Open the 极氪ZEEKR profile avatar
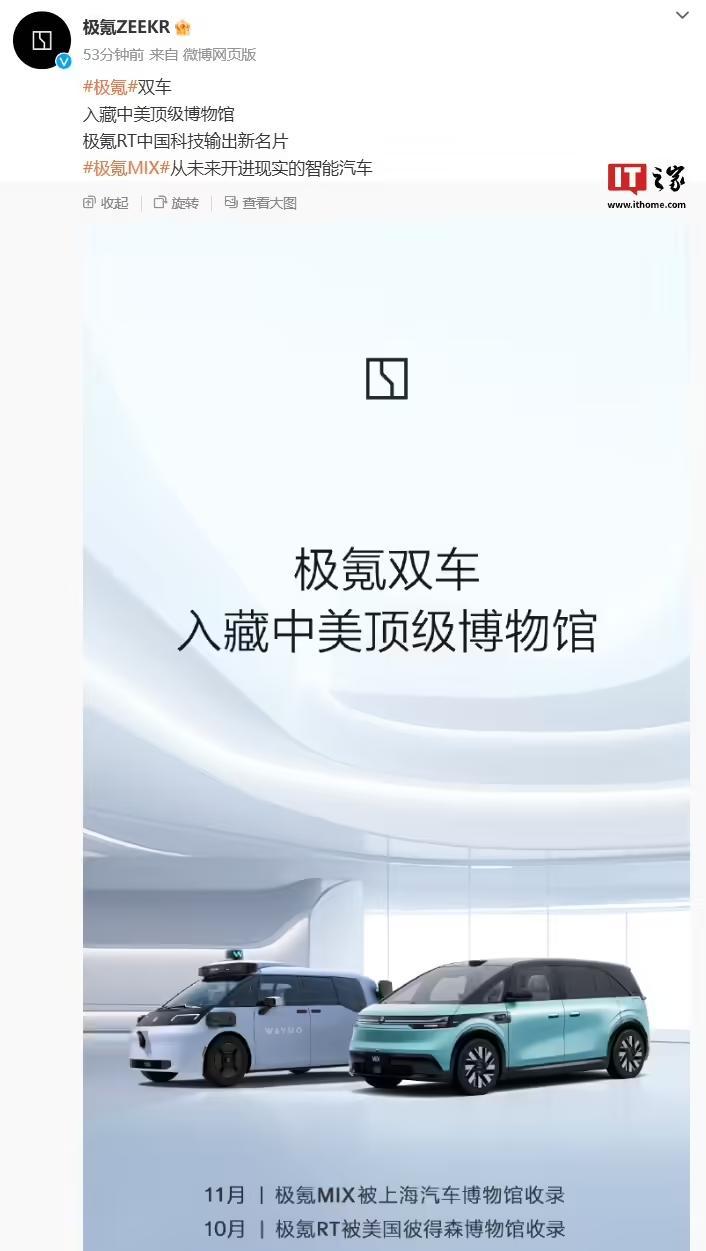The width and height of the screenshot is (706, 1251). click(x=42, y=40)
